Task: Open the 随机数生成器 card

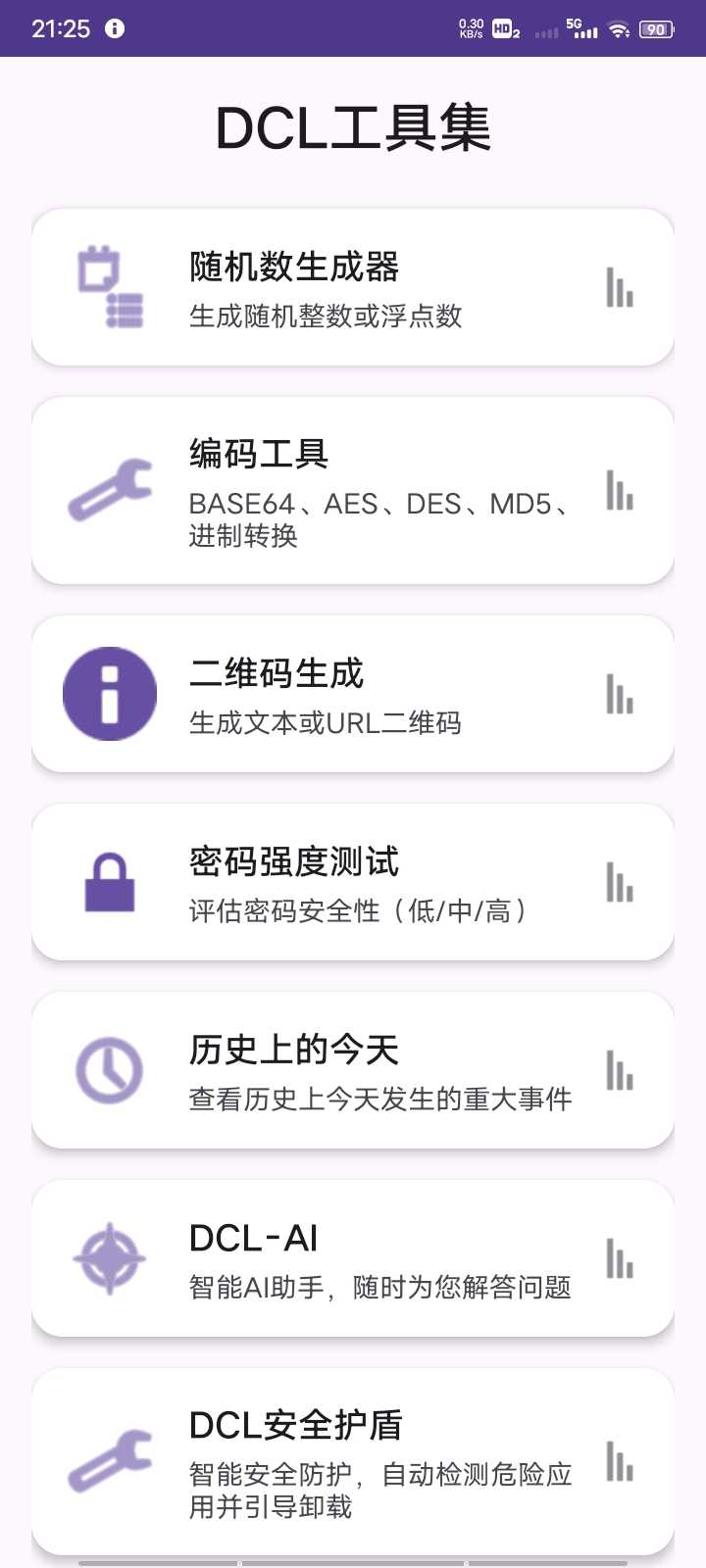Action: click(353, 287)
